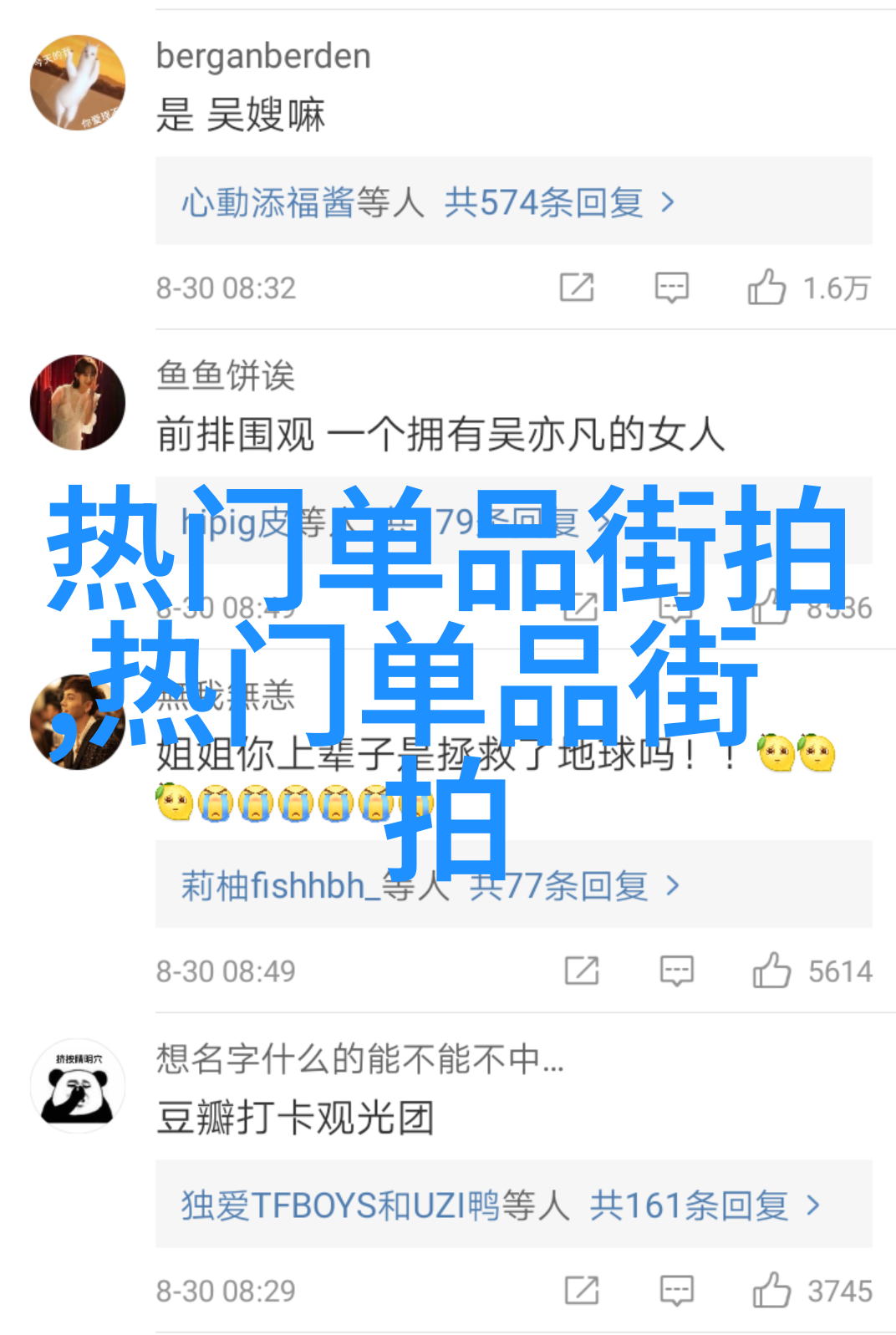This screenshot has width=896, height=1335.
Task: Open berganberden's profile avatar
Action: click(78, 83)
